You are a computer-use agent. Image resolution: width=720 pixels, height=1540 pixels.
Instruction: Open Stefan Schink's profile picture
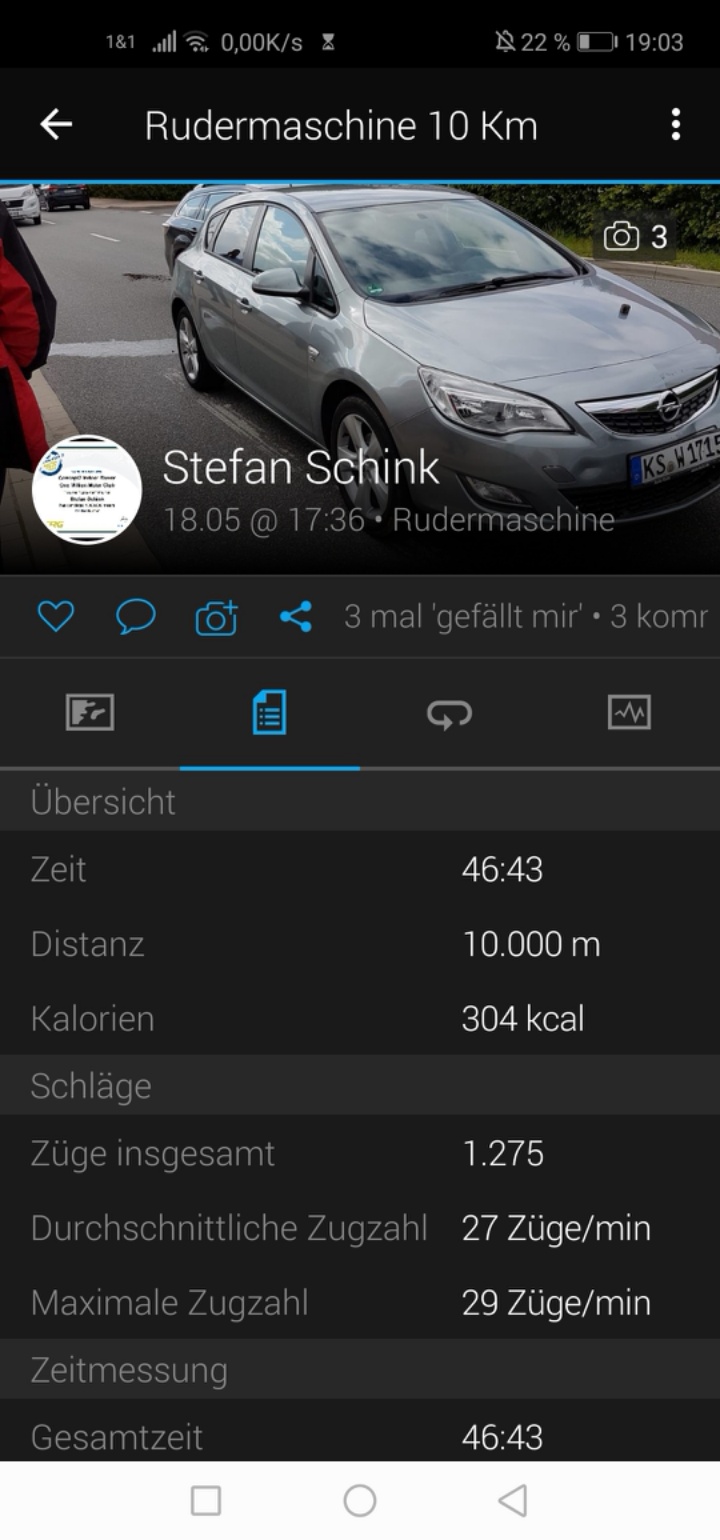point(87,490)
